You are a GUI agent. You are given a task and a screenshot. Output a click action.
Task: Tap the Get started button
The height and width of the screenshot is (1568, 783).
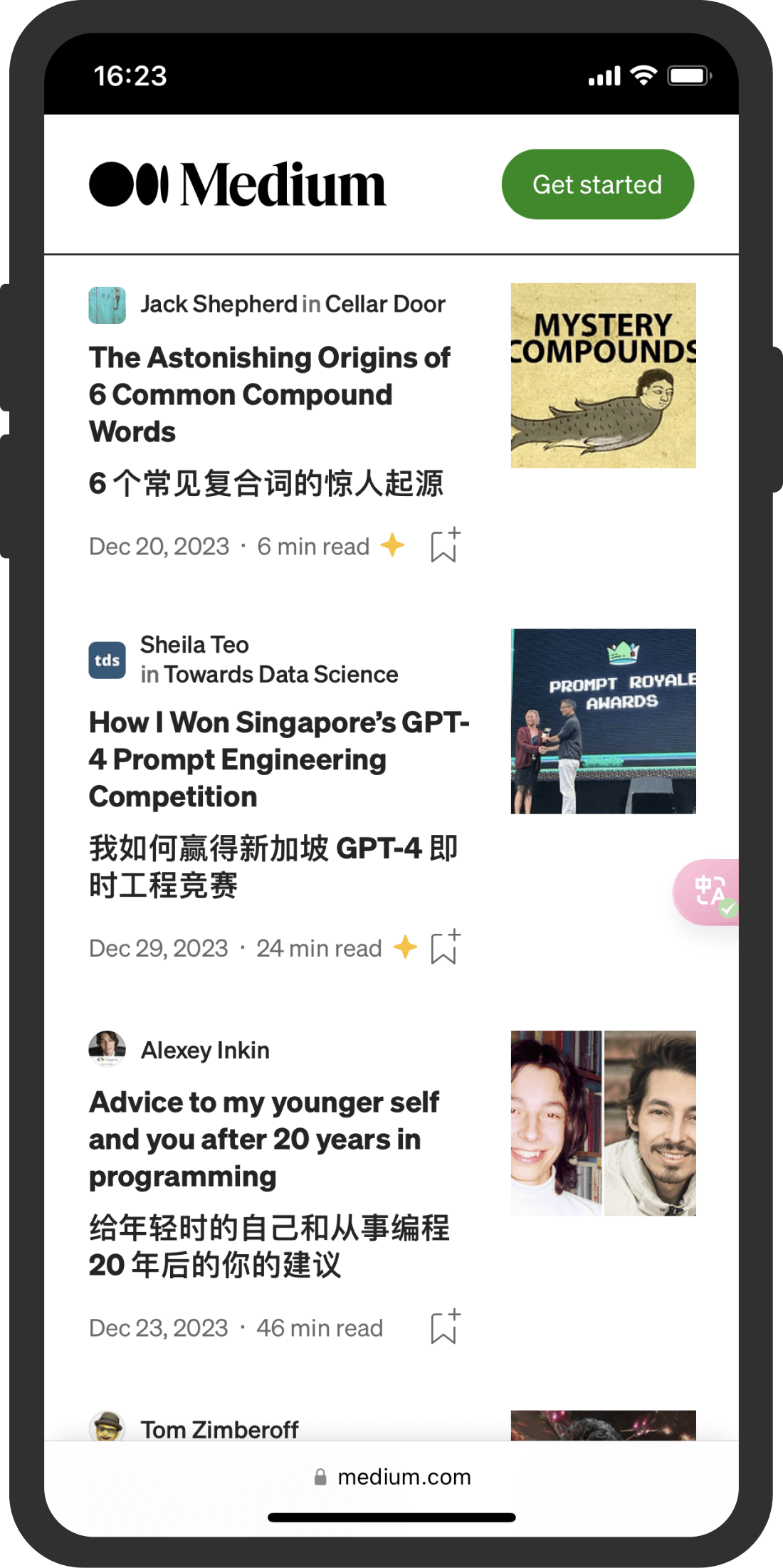coord(597,184)
